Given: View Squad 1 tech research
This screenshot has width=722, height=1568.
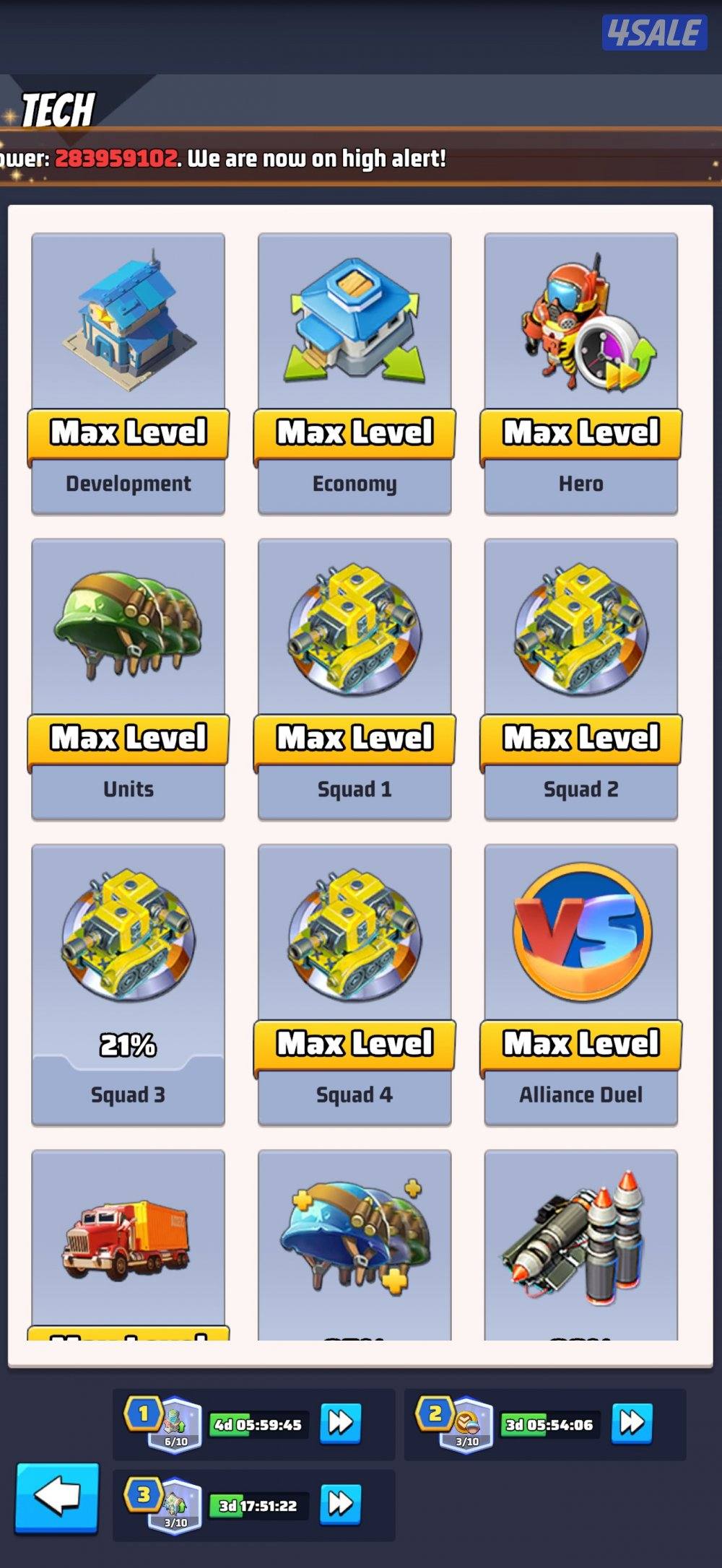Looking at the screenshot, I should click(355, 679).
